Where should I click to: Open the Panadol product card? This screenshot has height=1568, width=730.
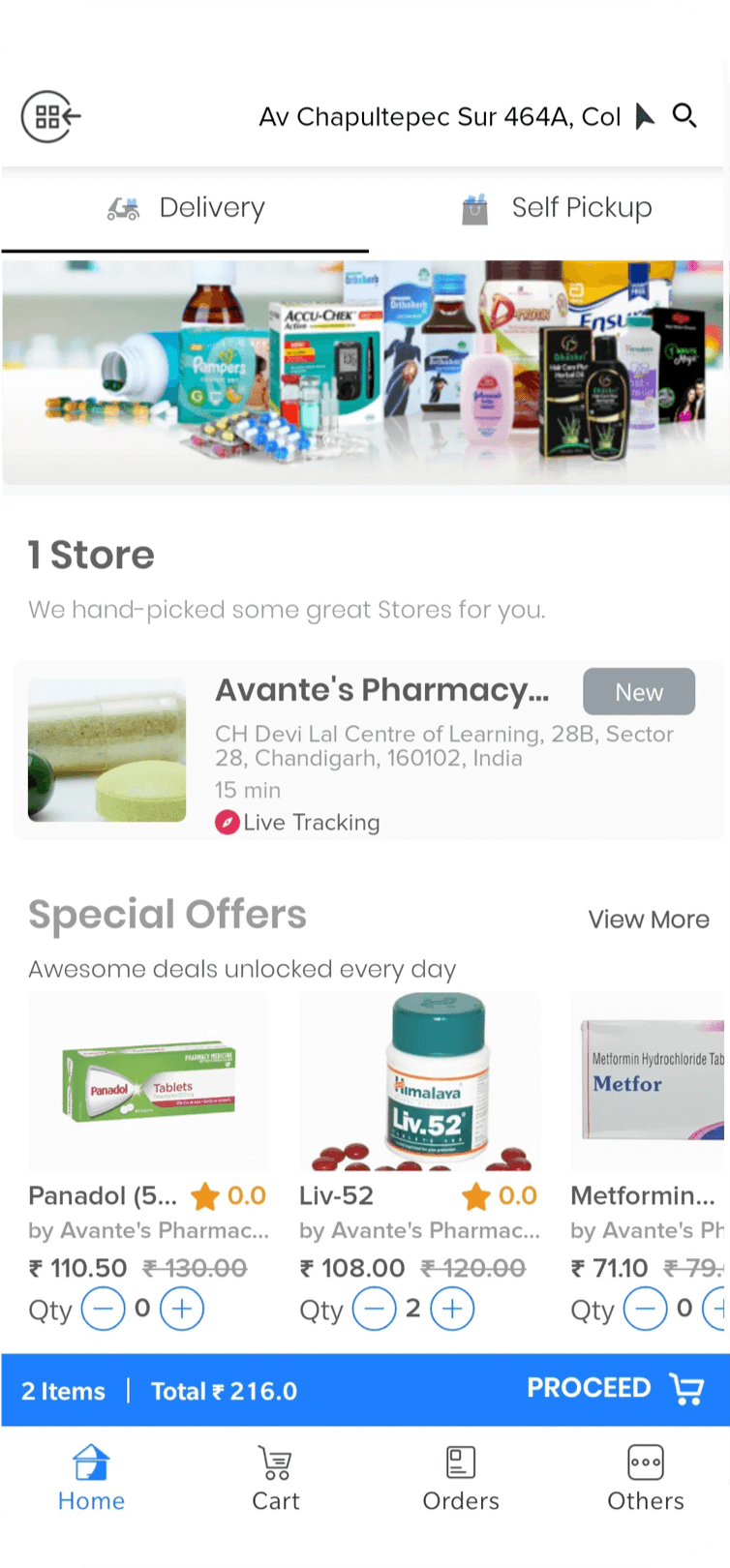tap(147, 1083)
